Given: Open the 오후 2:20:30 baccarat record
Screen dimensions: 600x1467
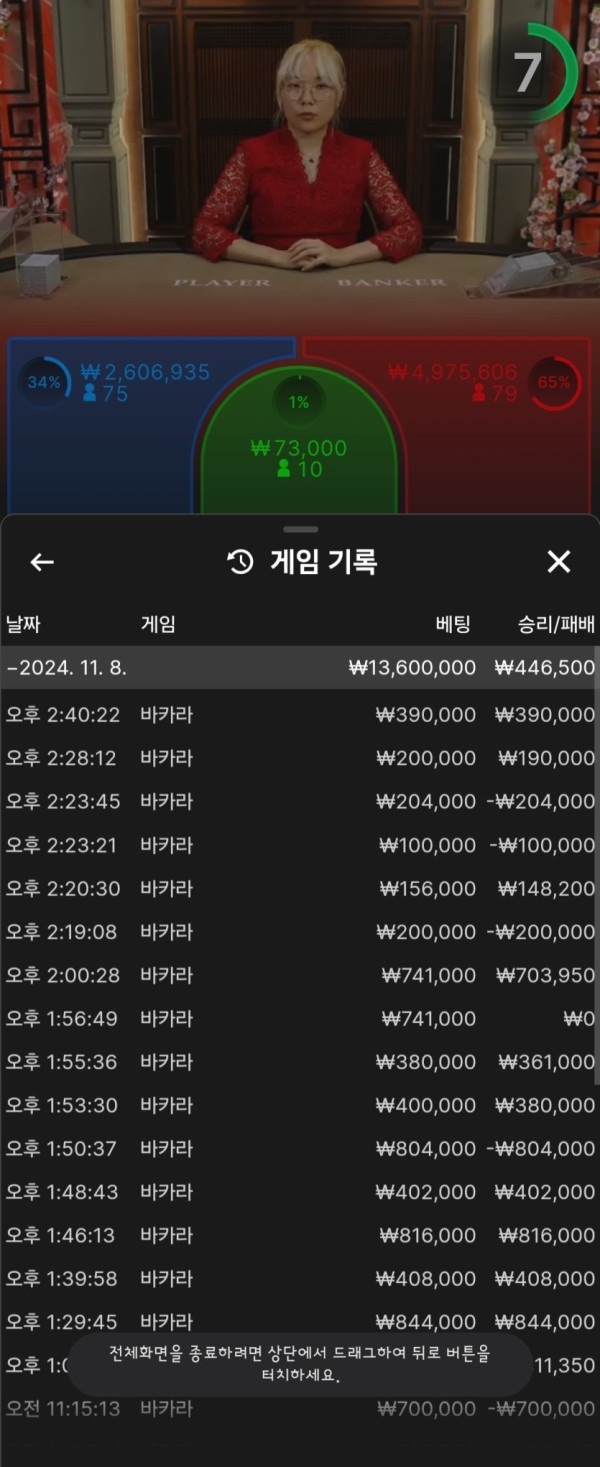Looking at the screenshot, I should pos(300,888).
